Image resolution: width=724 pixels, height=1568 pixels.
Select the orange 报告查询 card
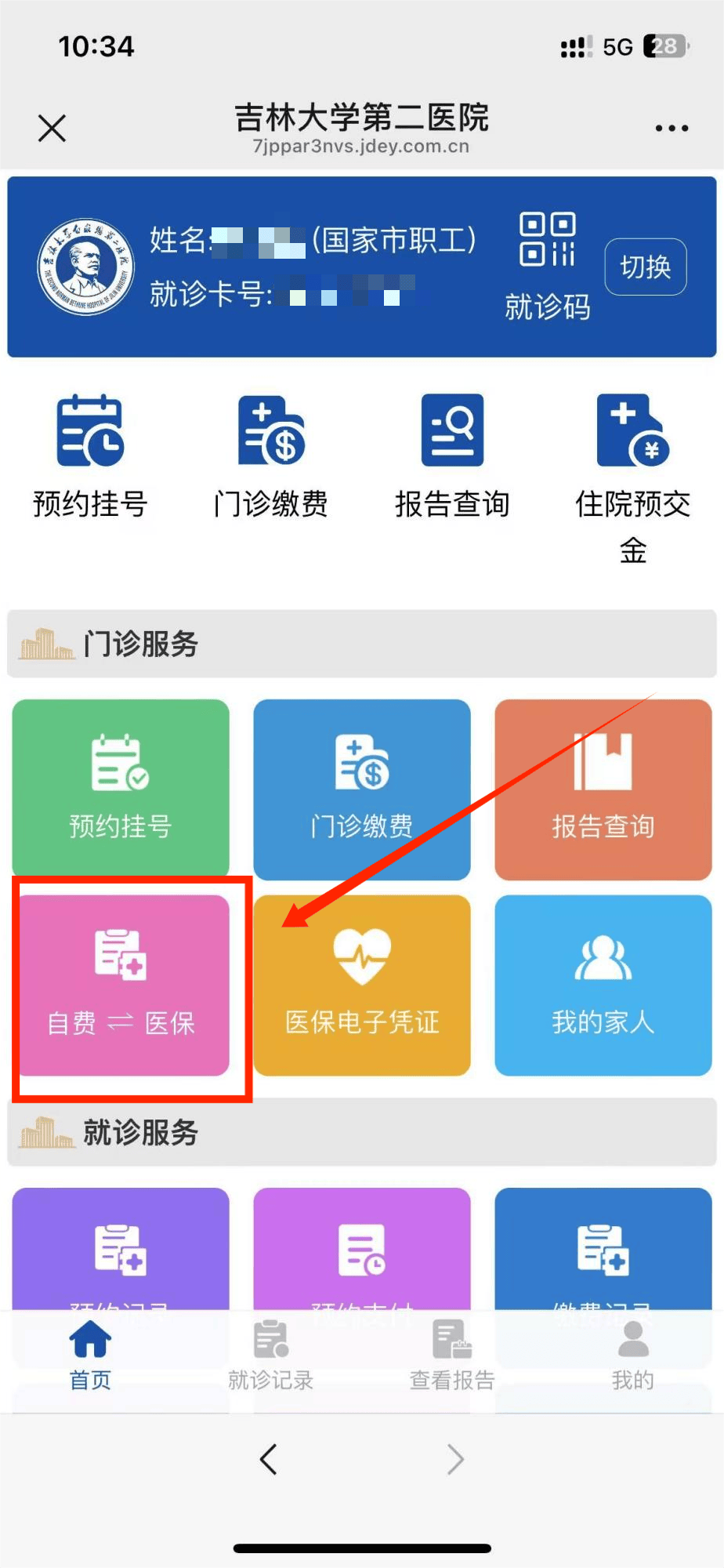click(603, 789)
